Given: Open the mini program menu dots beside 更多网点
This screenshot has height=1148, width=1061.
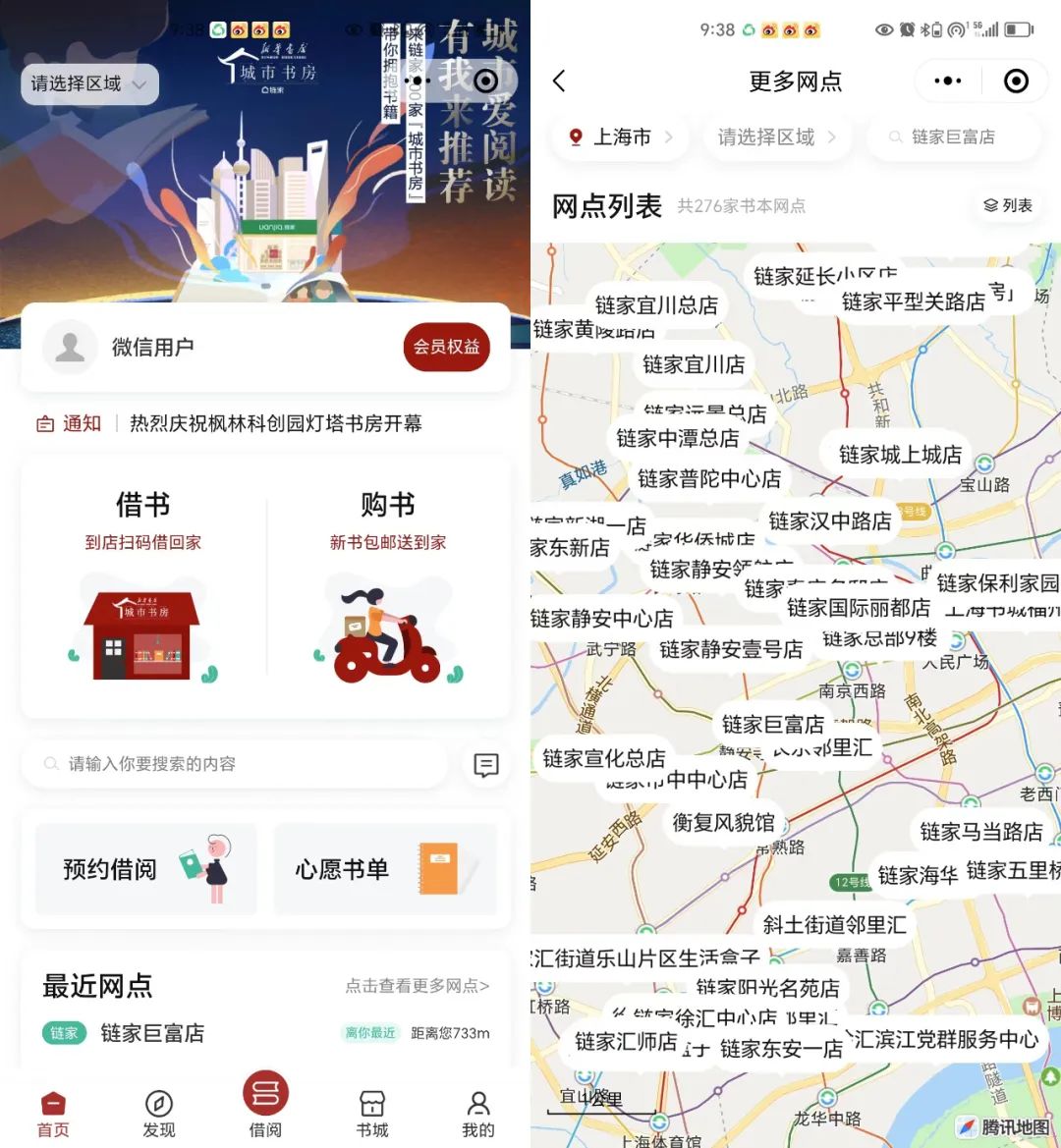Looking at the screenshot, I should coord(947,82).
